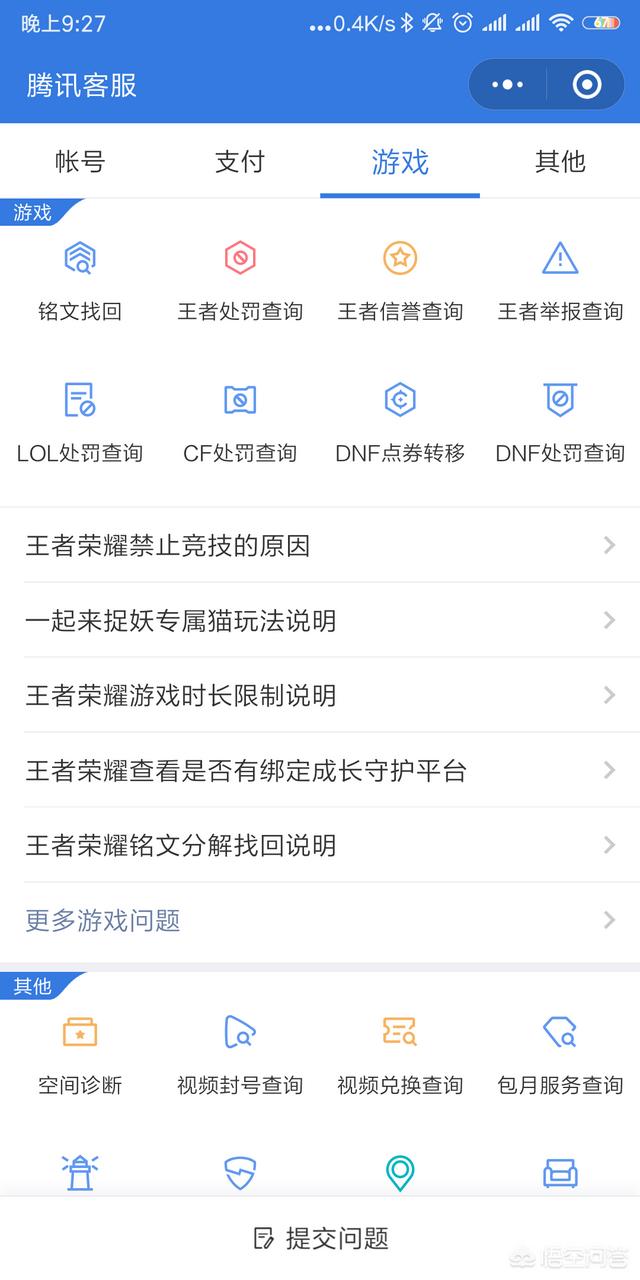Image resolution: width=640 pixels, height=1280 pixels.
Task: Tap 王者举报查询 shortcut
Action: [560, 280]
